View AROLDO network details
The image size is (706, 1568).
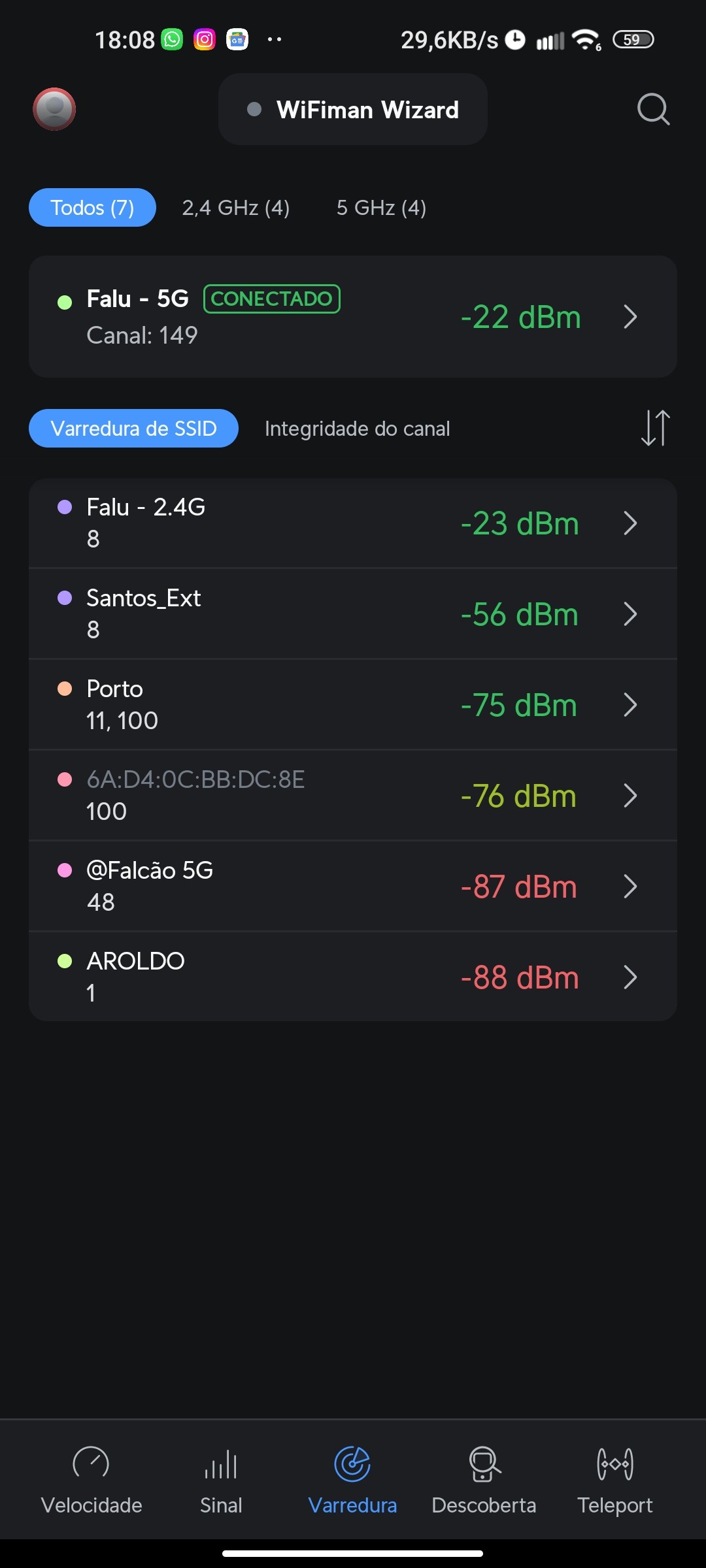click(353, 977)
